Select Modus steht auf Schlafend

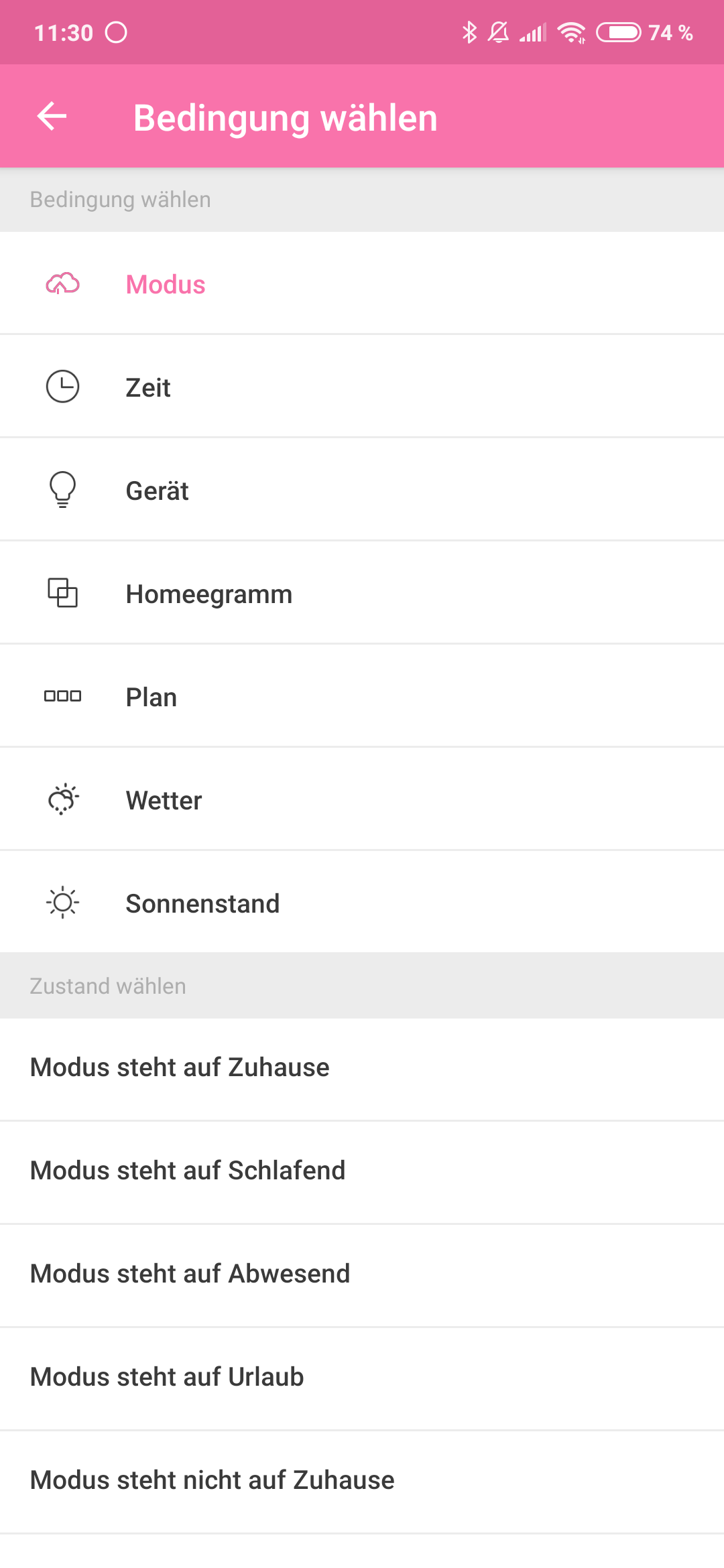(x=188, y=1171)
